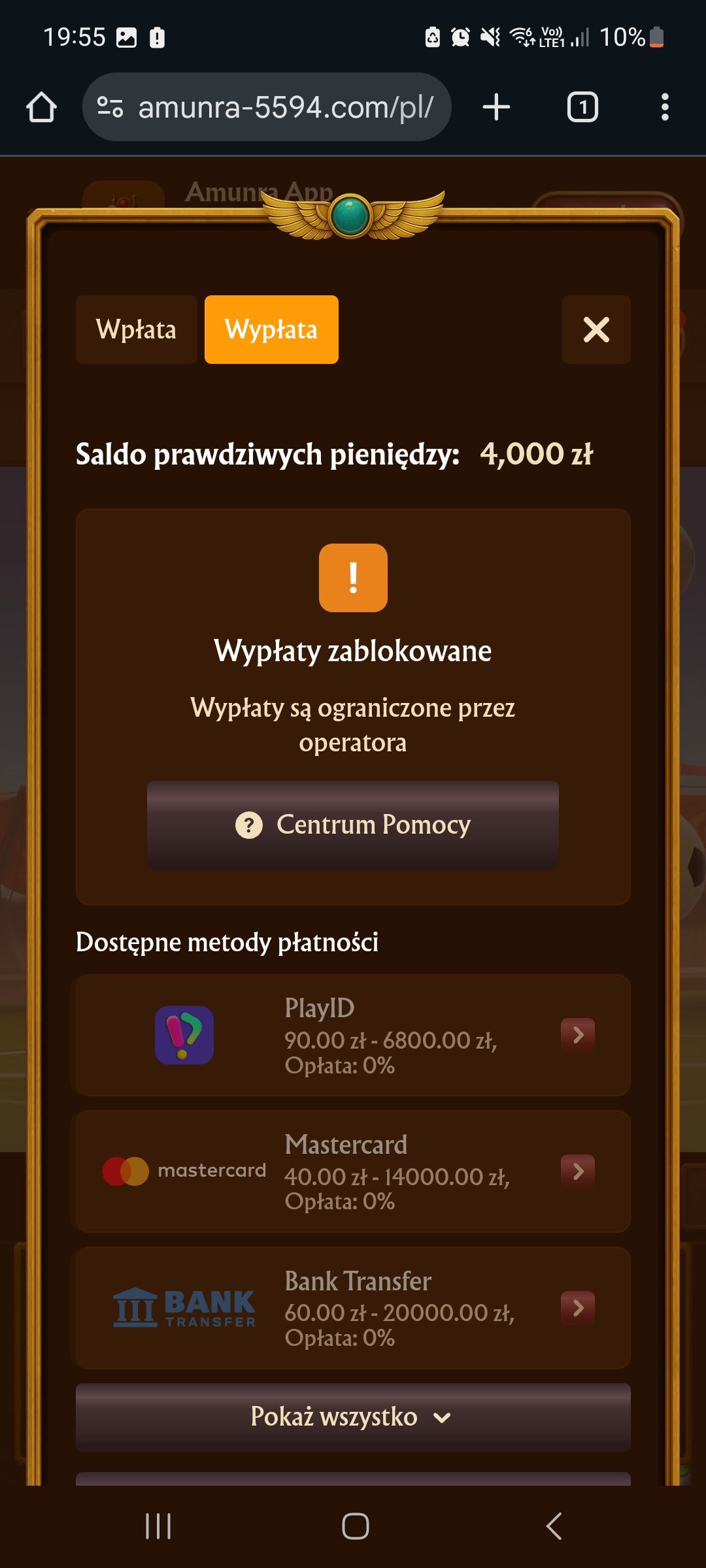Choose Bank Transfer payment method

[353, 1308]
